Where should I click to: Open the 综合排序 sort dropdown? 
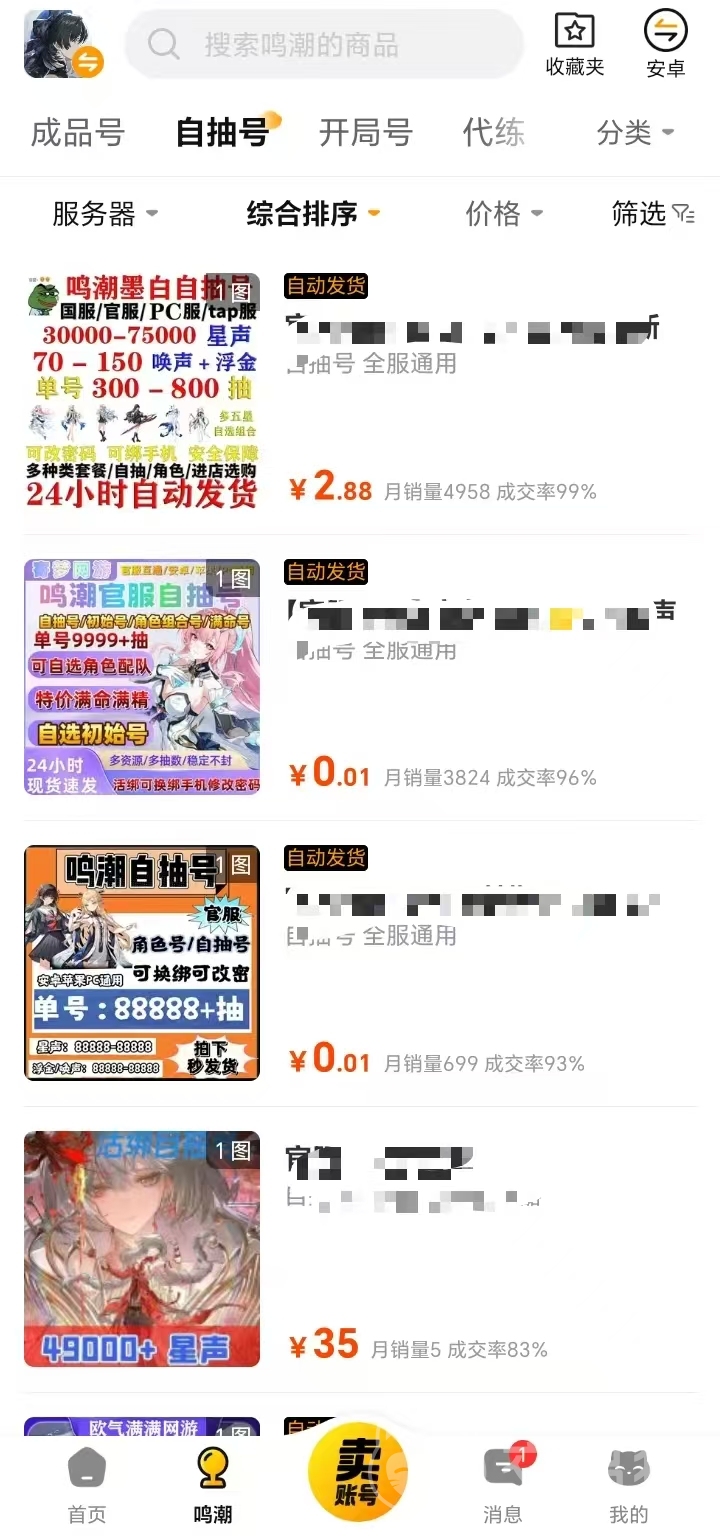click(x=313, y=213)
